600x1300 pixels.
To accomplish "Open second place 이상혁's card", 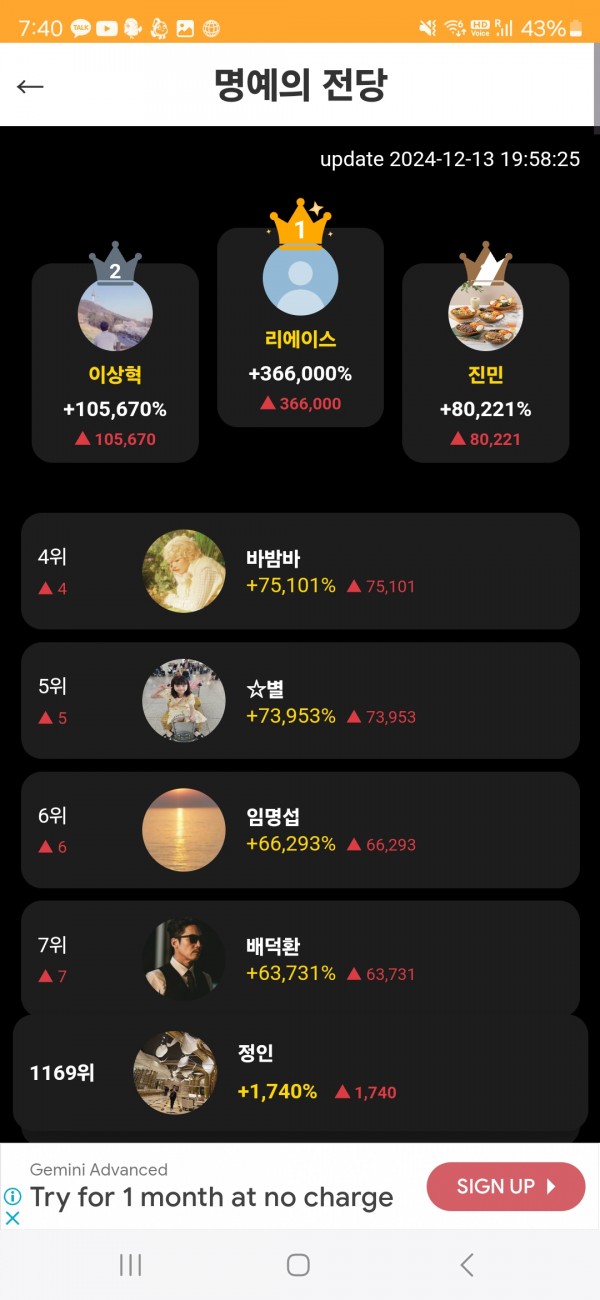I will point(115,362).
